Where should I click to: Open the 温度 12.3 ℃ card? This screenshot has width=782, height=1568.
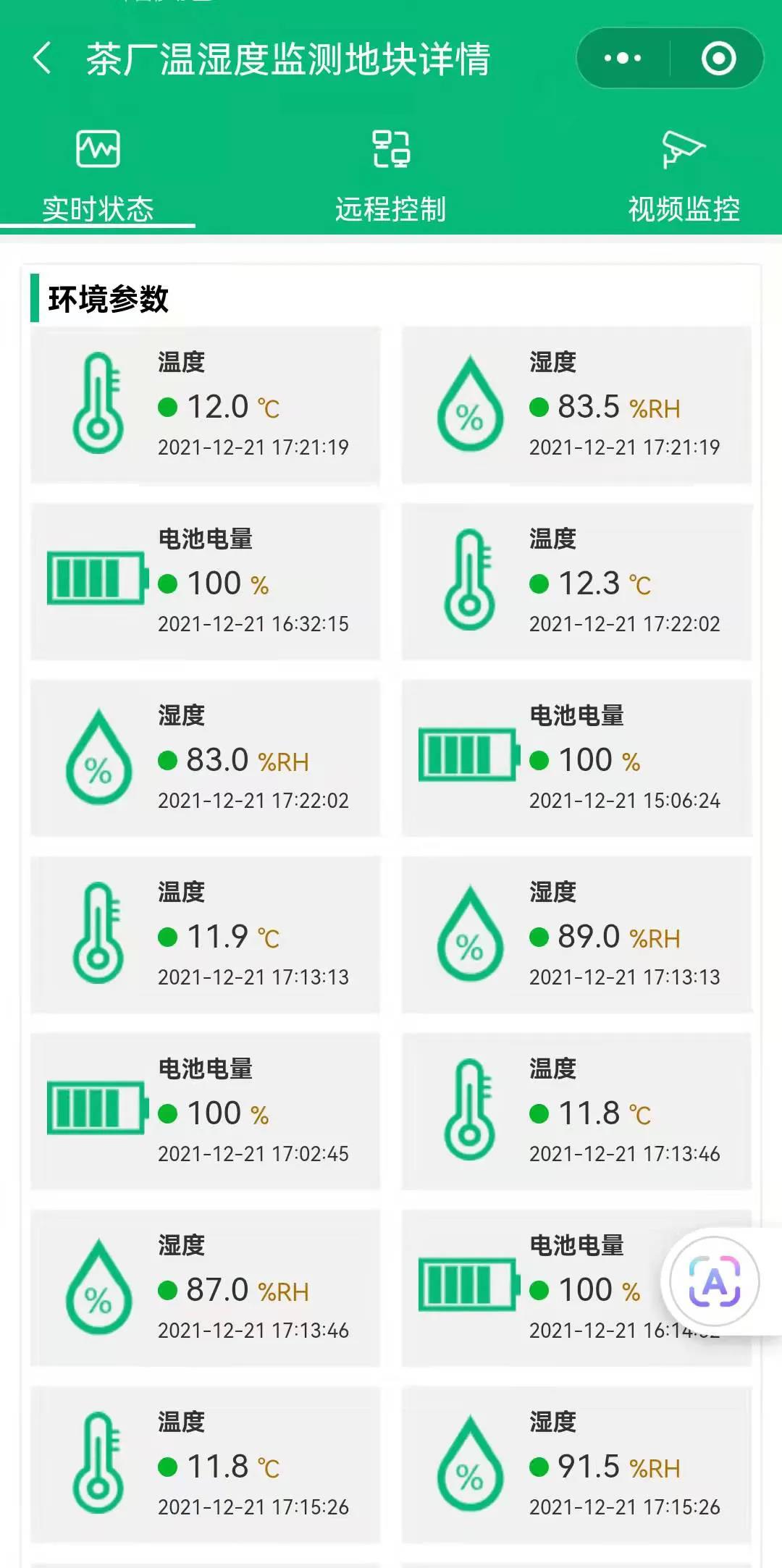point(577,582)
